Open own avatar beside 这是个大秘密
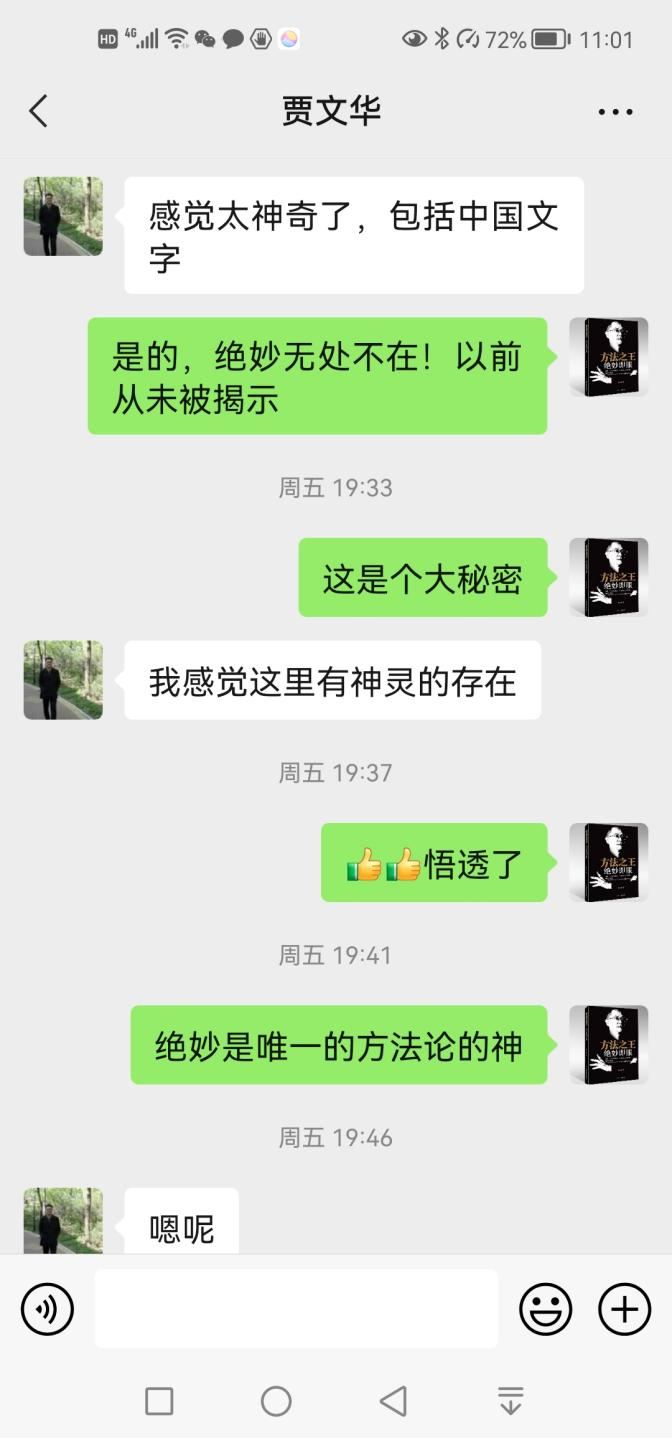This screenshot has width=672, height=1438. point(608,577)
